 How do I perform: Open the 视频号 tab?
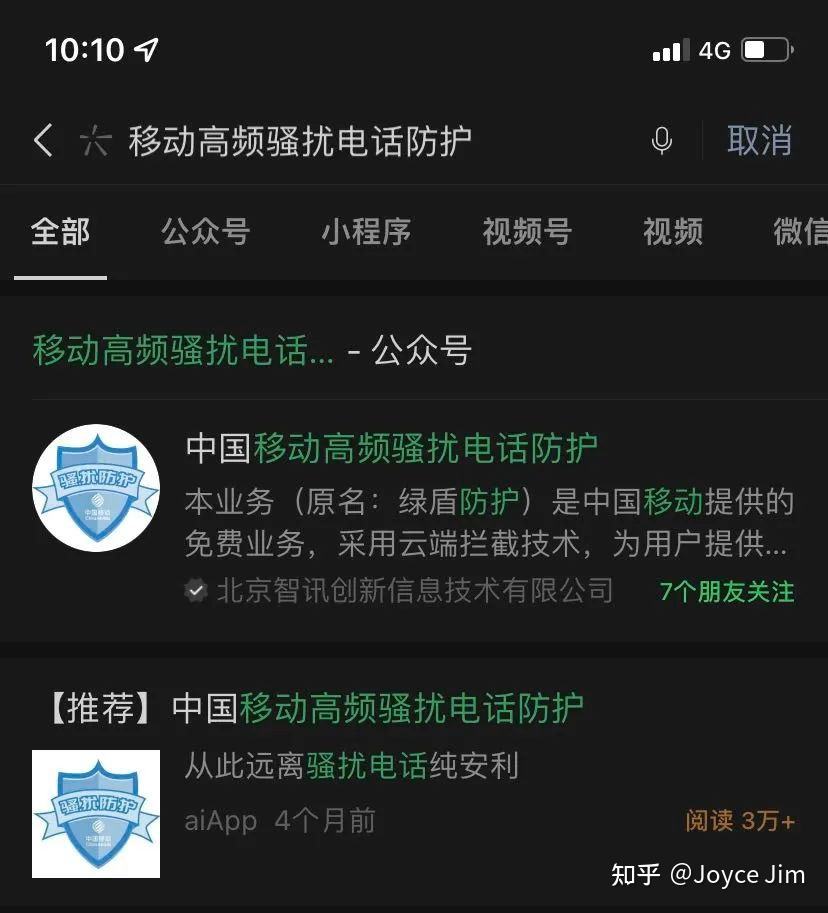pos(527,232)
